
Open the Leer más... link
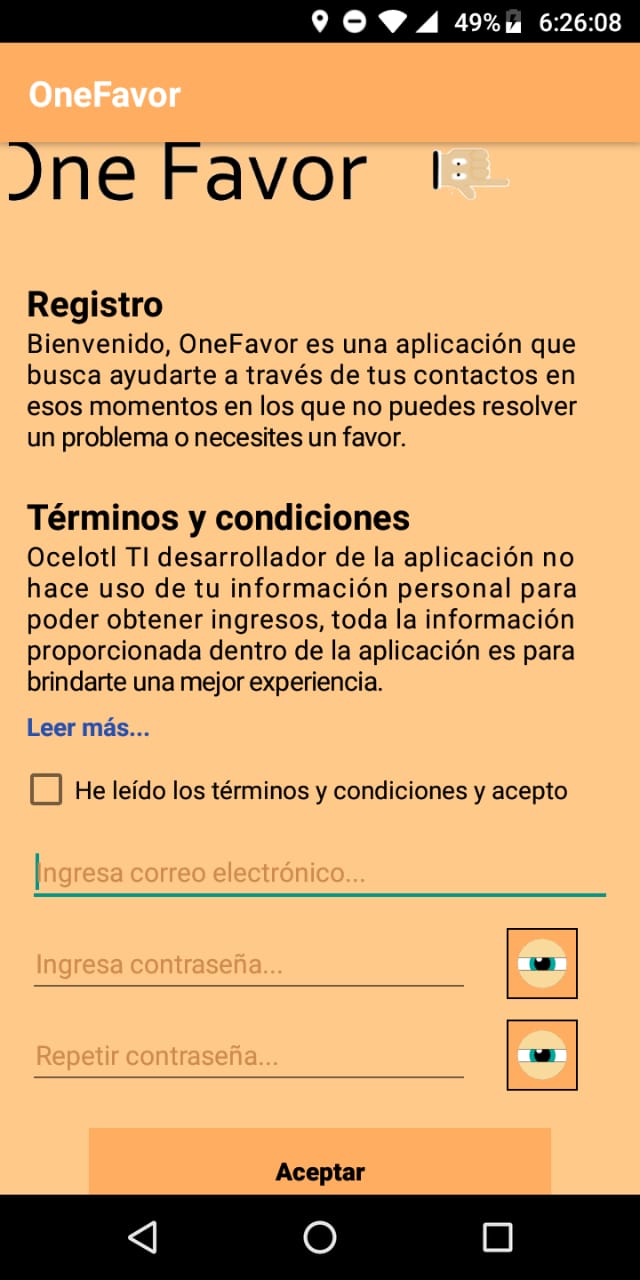click(x=88, y=728)
